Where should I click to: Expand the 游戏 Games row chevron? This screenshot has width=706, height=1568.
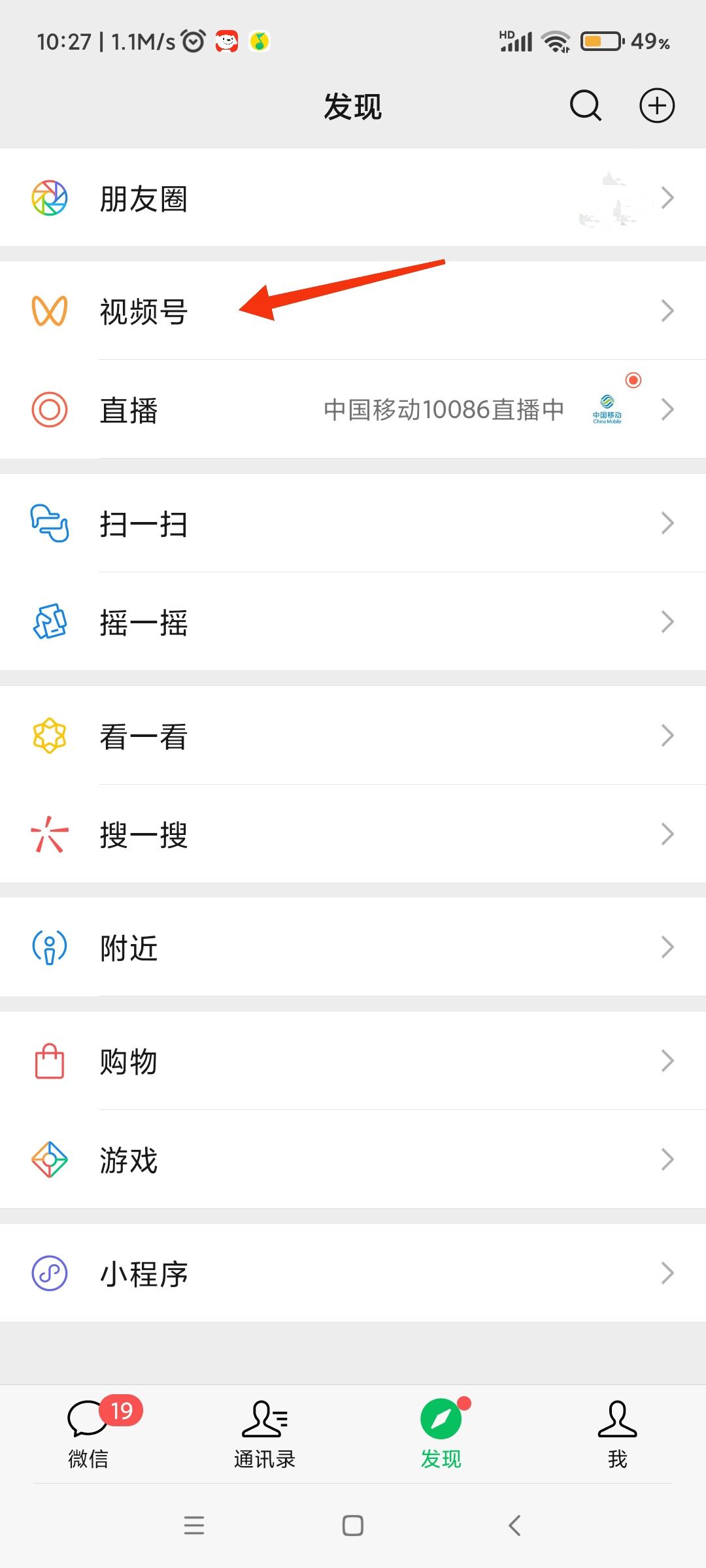click(667, 1159)
